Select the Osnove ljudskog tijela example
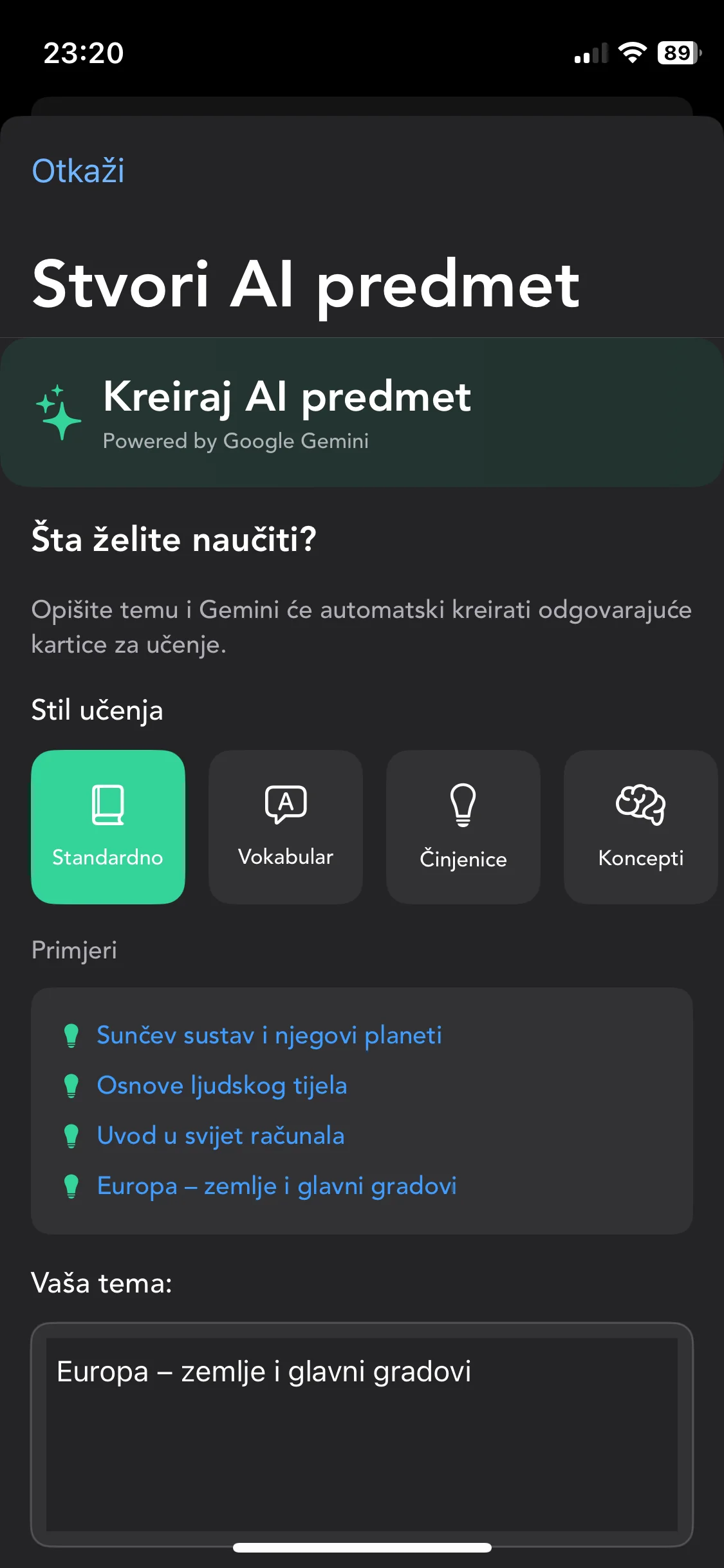Image resolution: width=724 pixels, height=1568 pixels. pos(221,1085)
